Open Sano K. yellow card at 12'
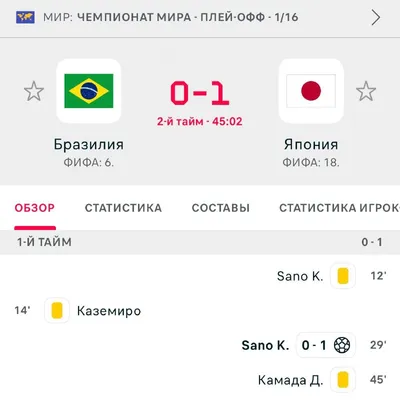This screenshot has width=400, height=400. pos(332,276)
